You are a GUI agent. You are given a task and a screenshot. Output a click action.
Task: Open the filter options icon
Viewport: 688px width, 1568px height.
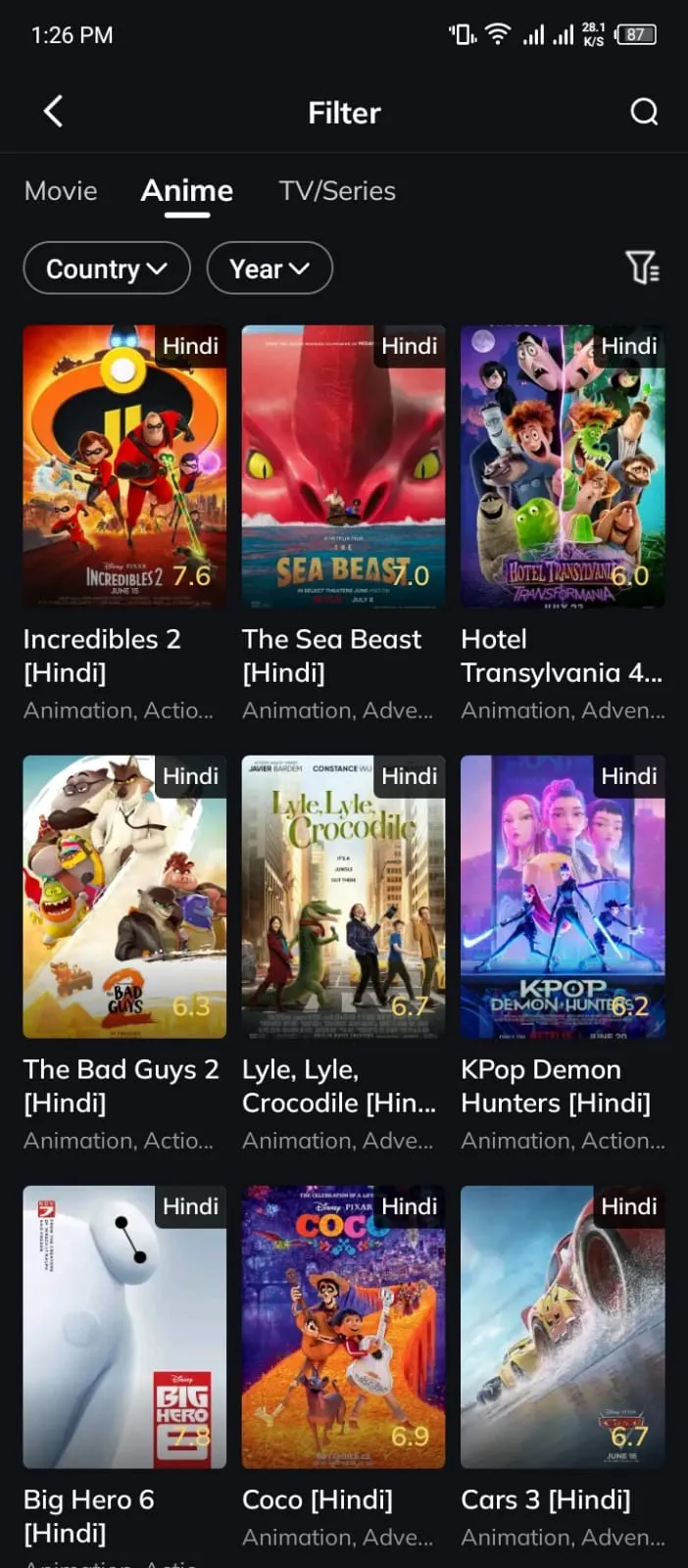(x=642, y=268)
